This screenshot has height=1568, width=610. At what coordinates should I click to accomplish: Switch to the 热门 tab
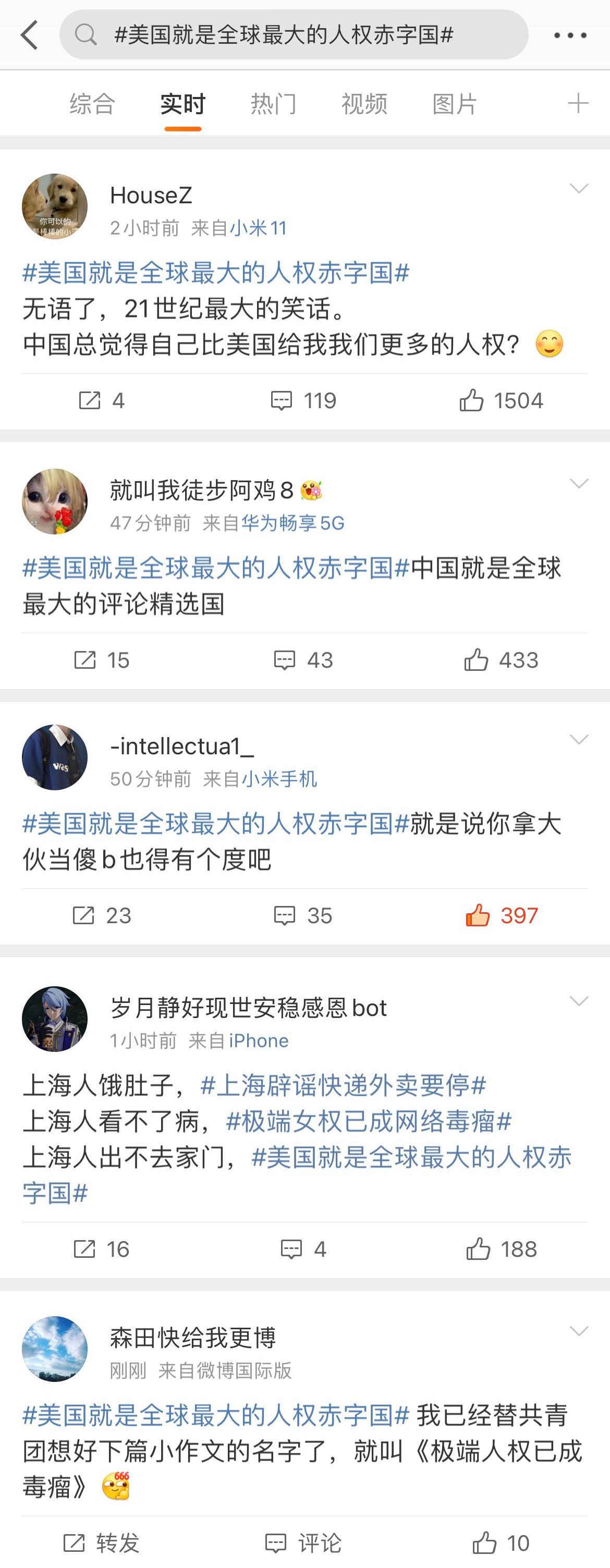(x=273, y=104)
